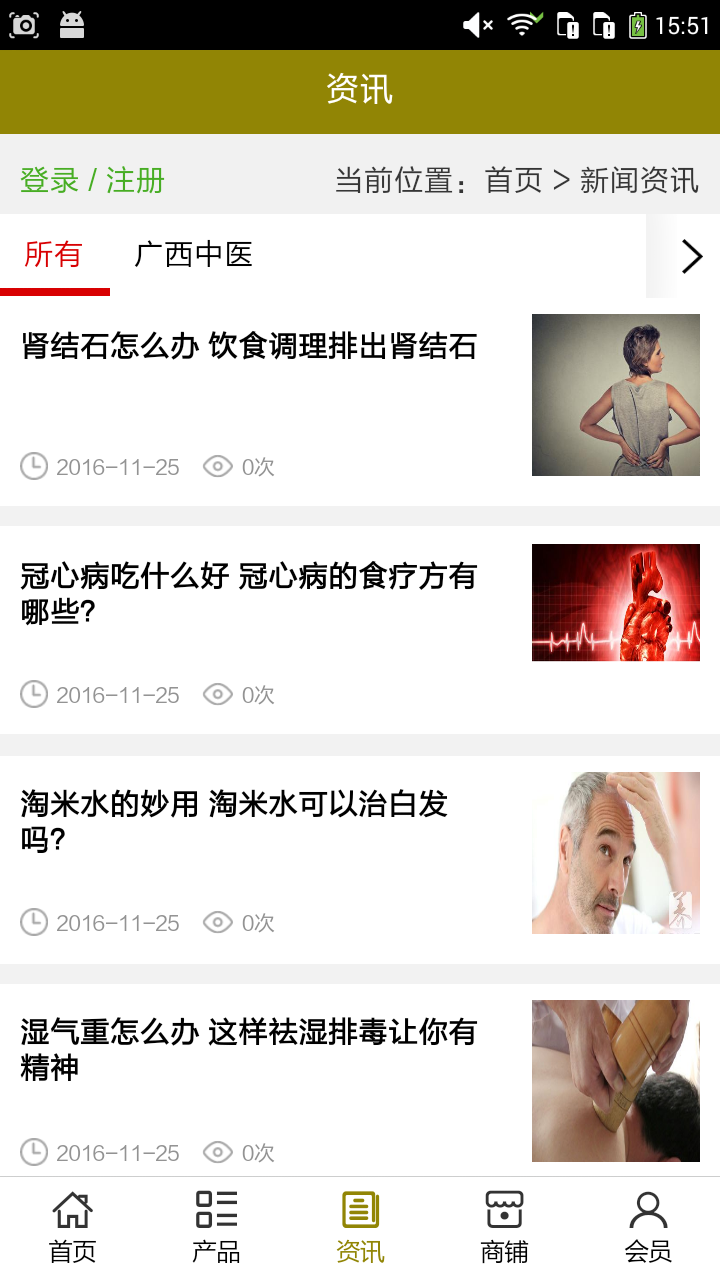Select the 产品 products icon
The height and width of the screenshot is (1280, 720).
click(x=214, y=1210)
